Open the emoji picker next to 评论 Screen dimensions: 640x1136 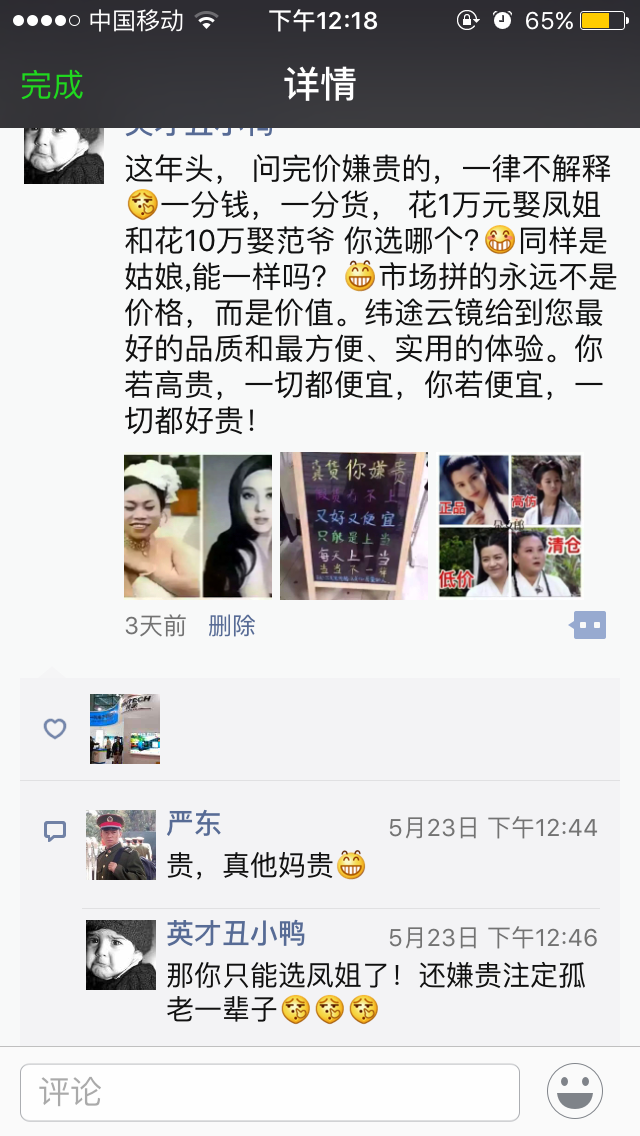coord(575,1092)
